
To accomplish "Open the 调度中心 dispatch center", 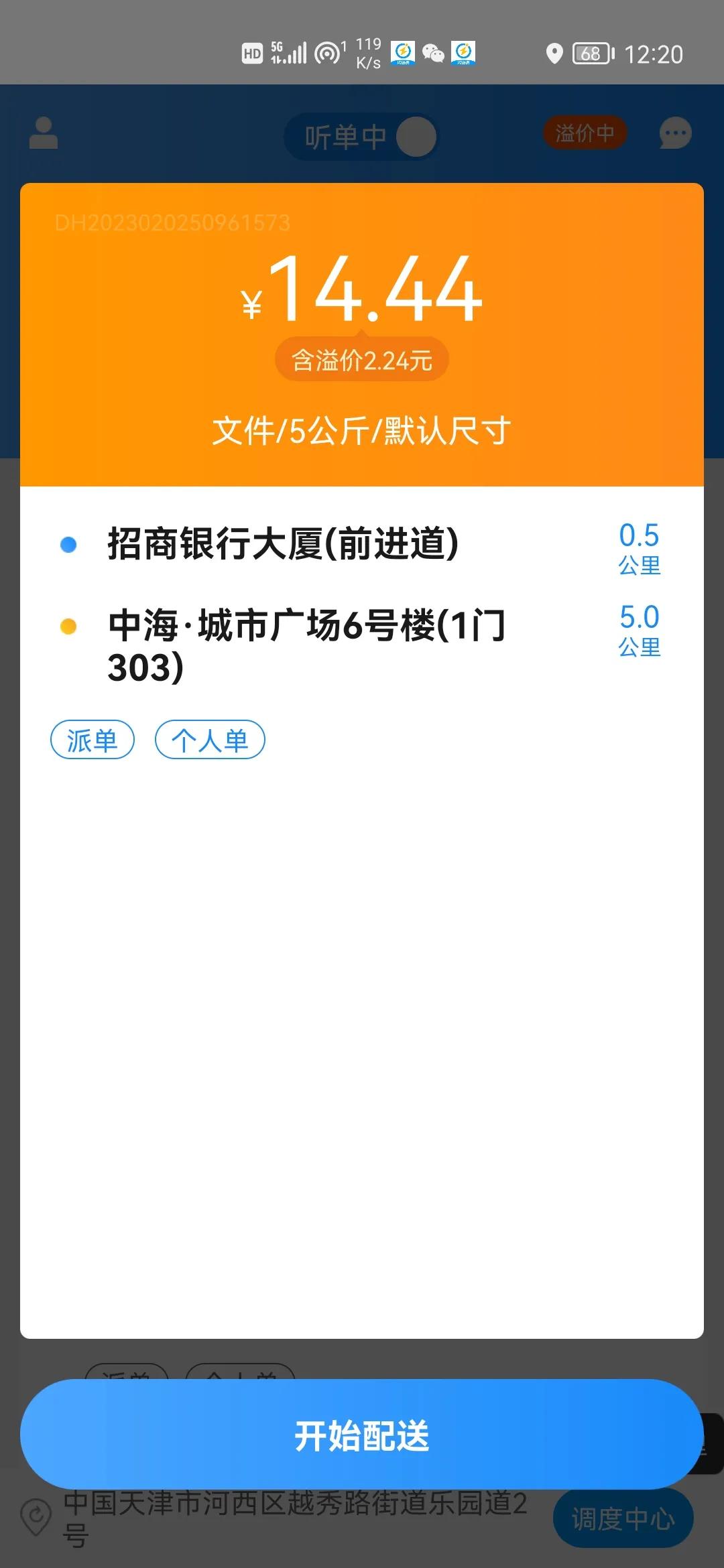I will point(622,1516).
